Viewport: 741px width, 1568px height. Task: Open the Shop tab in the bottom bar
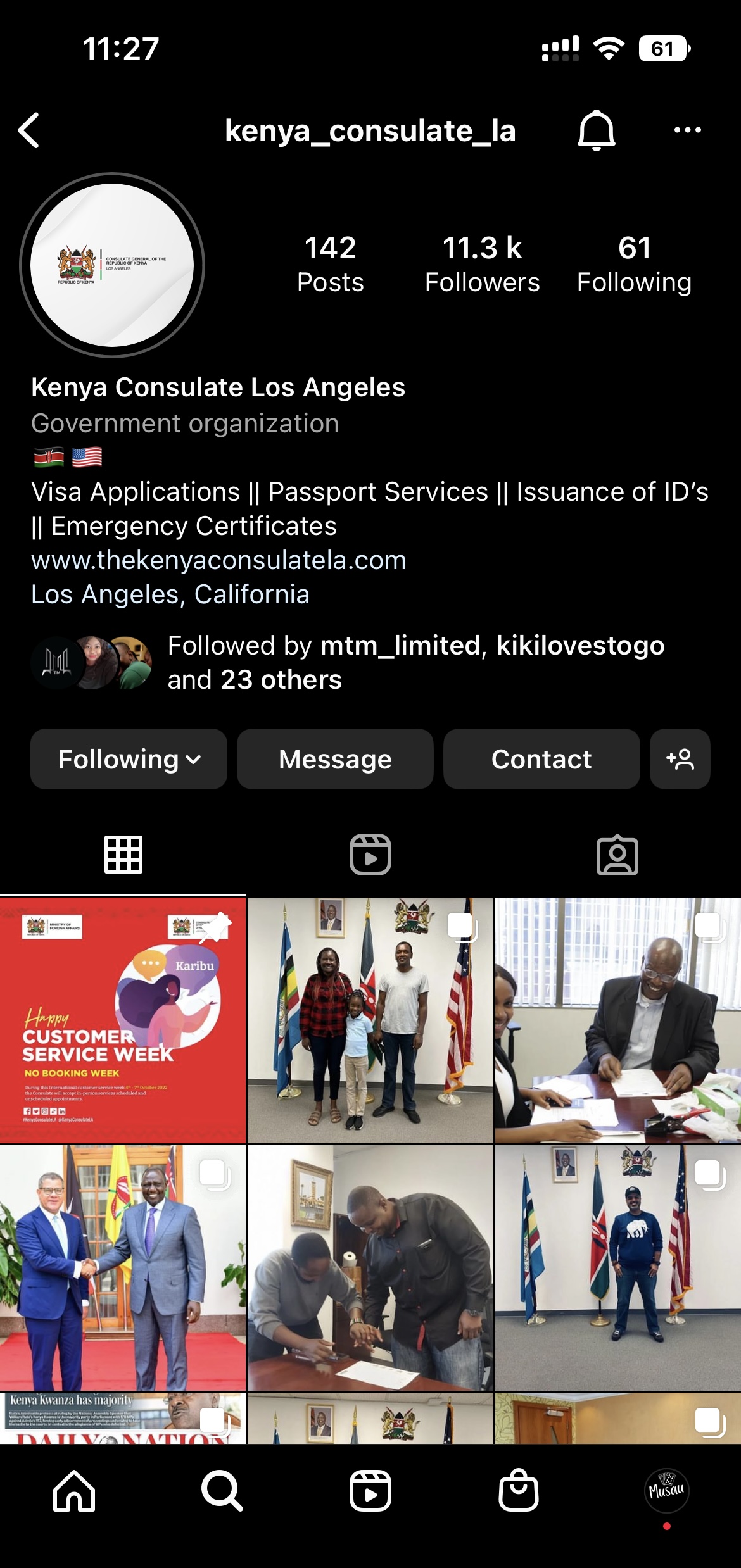tap(518, 1491)
